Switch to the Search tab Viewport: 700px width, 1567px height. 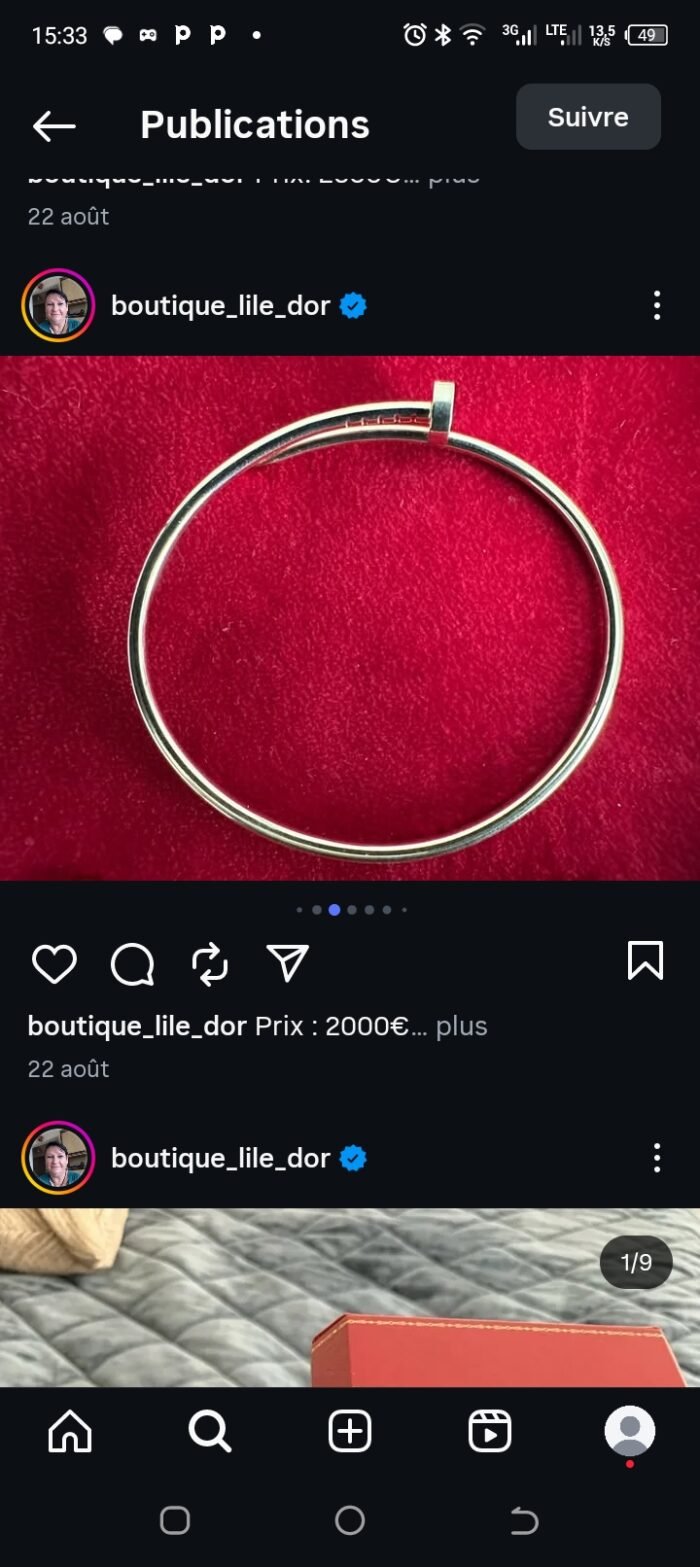(x=210, y=1432)
